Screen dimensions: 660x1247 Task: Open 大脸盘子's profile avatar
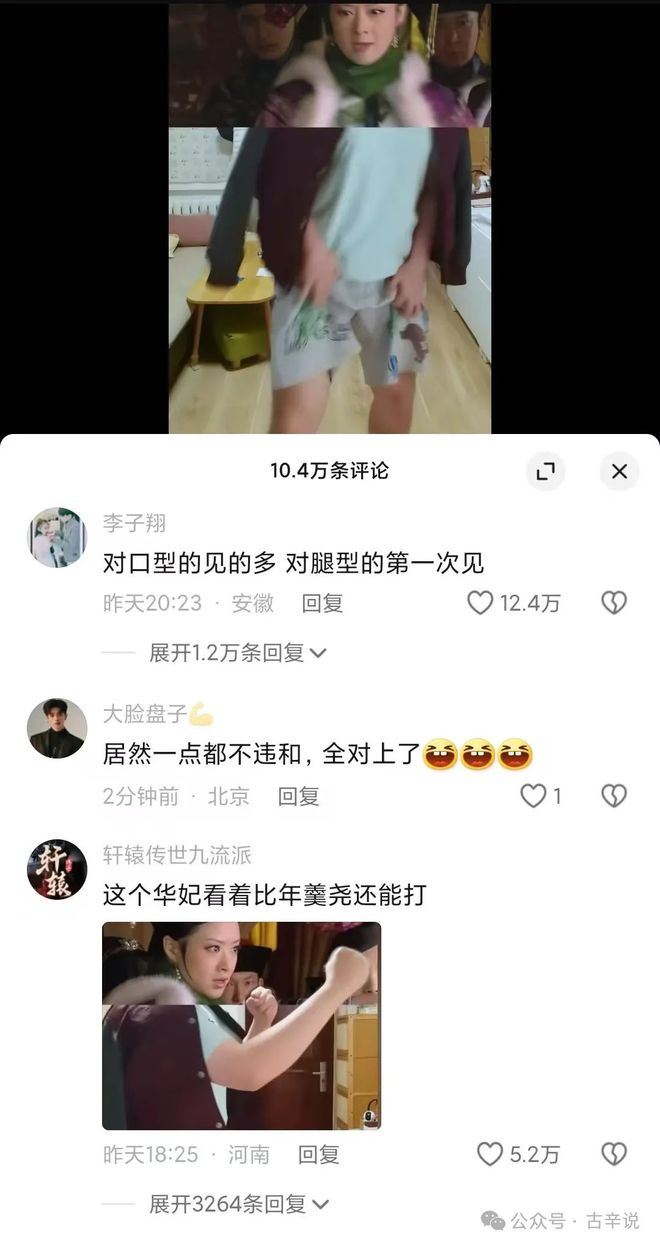(x=57, y=728)
